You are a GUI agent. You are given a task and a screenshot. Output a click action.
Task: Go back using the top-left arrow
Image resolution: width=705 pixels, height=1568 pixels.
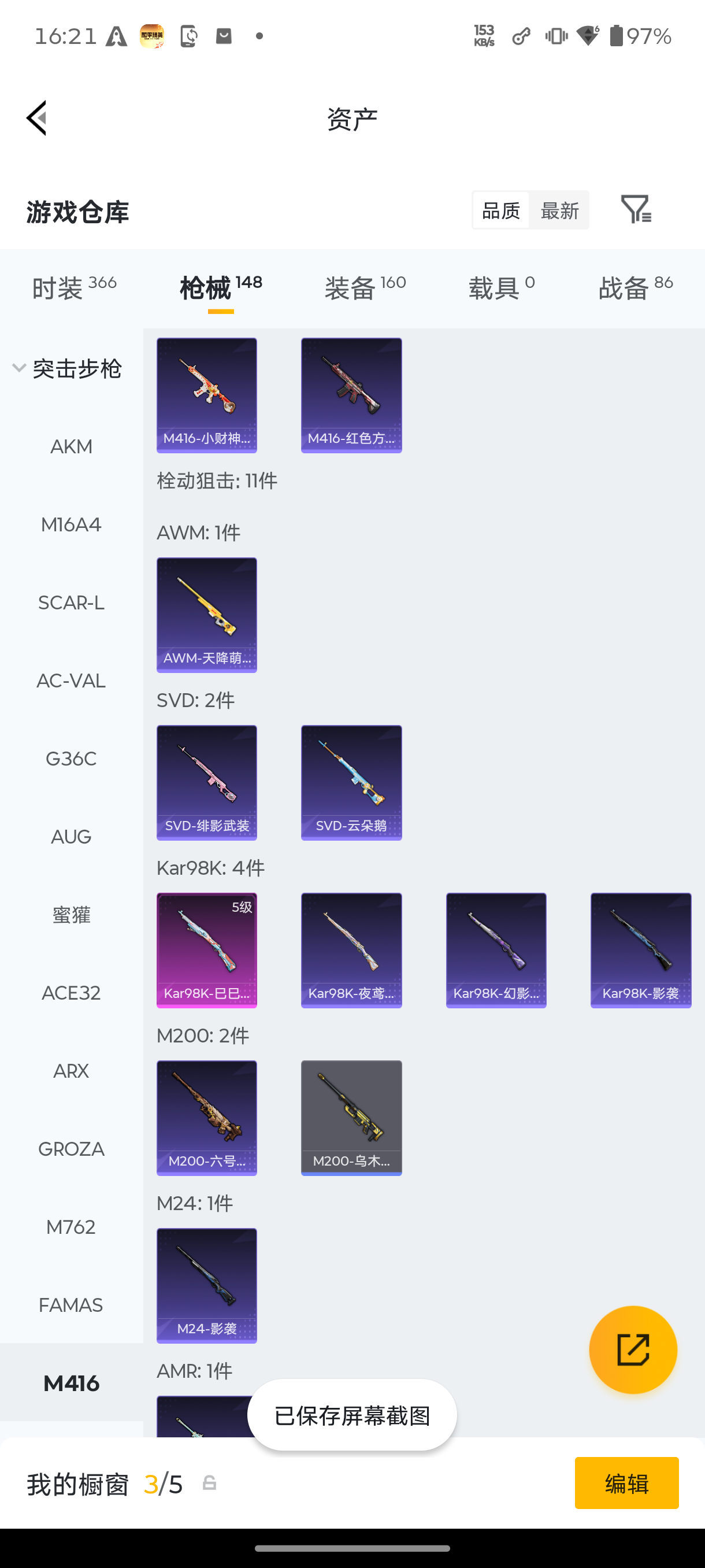pos(36,118)
